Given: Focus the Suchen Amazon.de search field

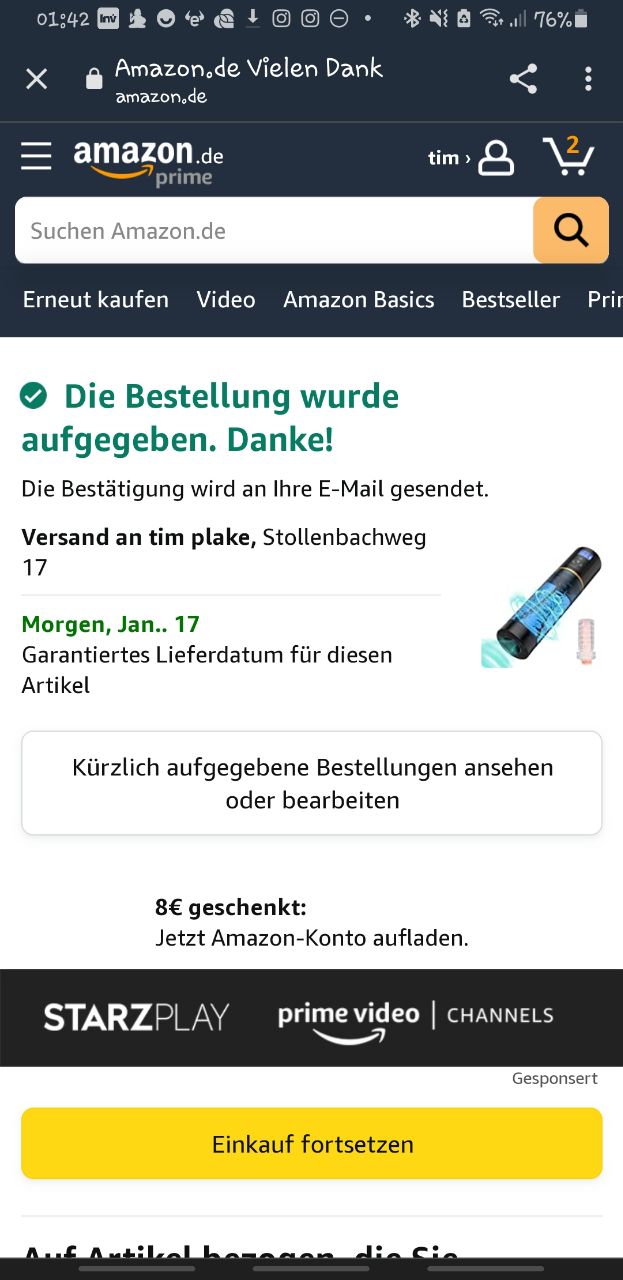Looking at the screenshot, I should click(273, 231).
